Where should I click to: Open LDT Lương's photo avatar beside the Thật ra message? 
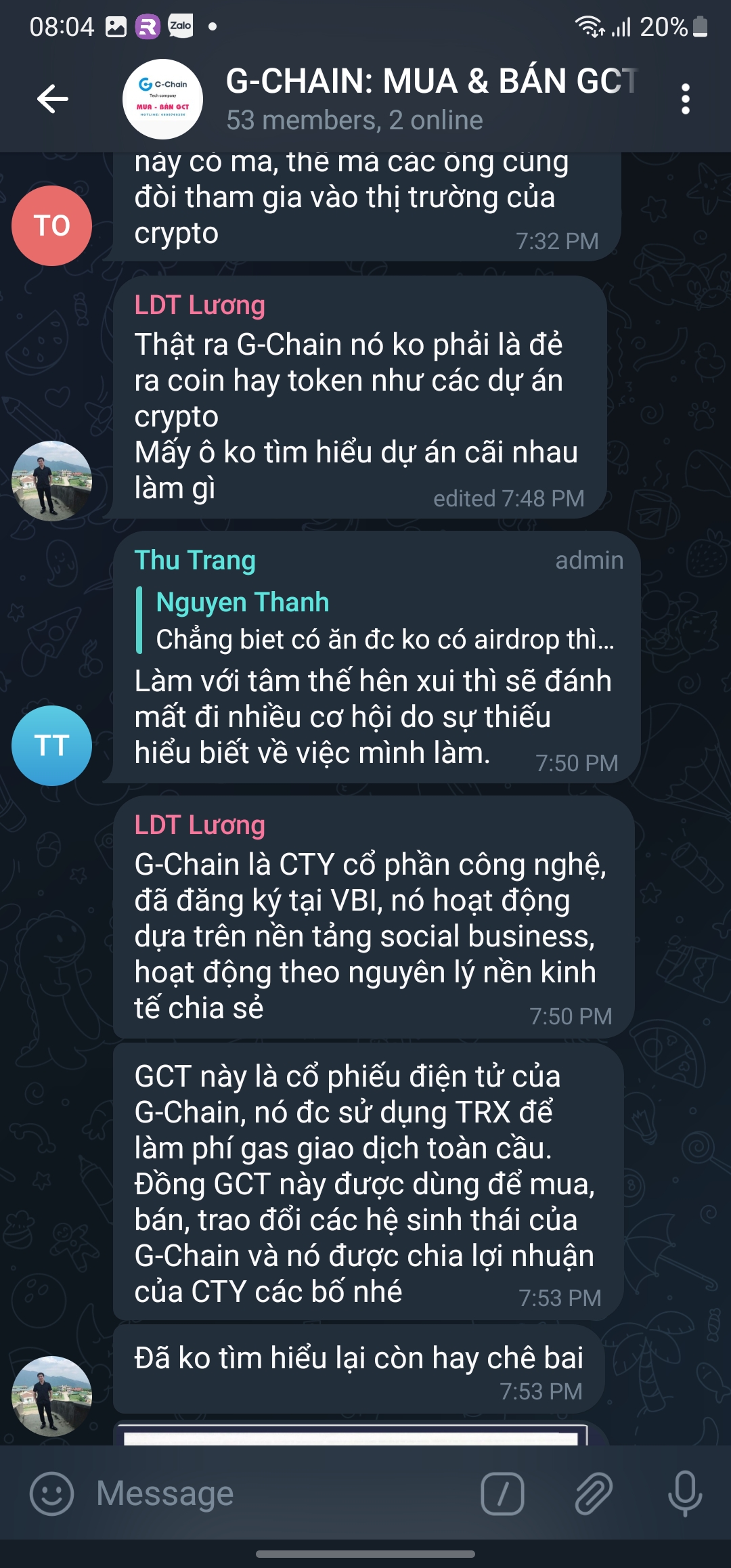point(51,481)
